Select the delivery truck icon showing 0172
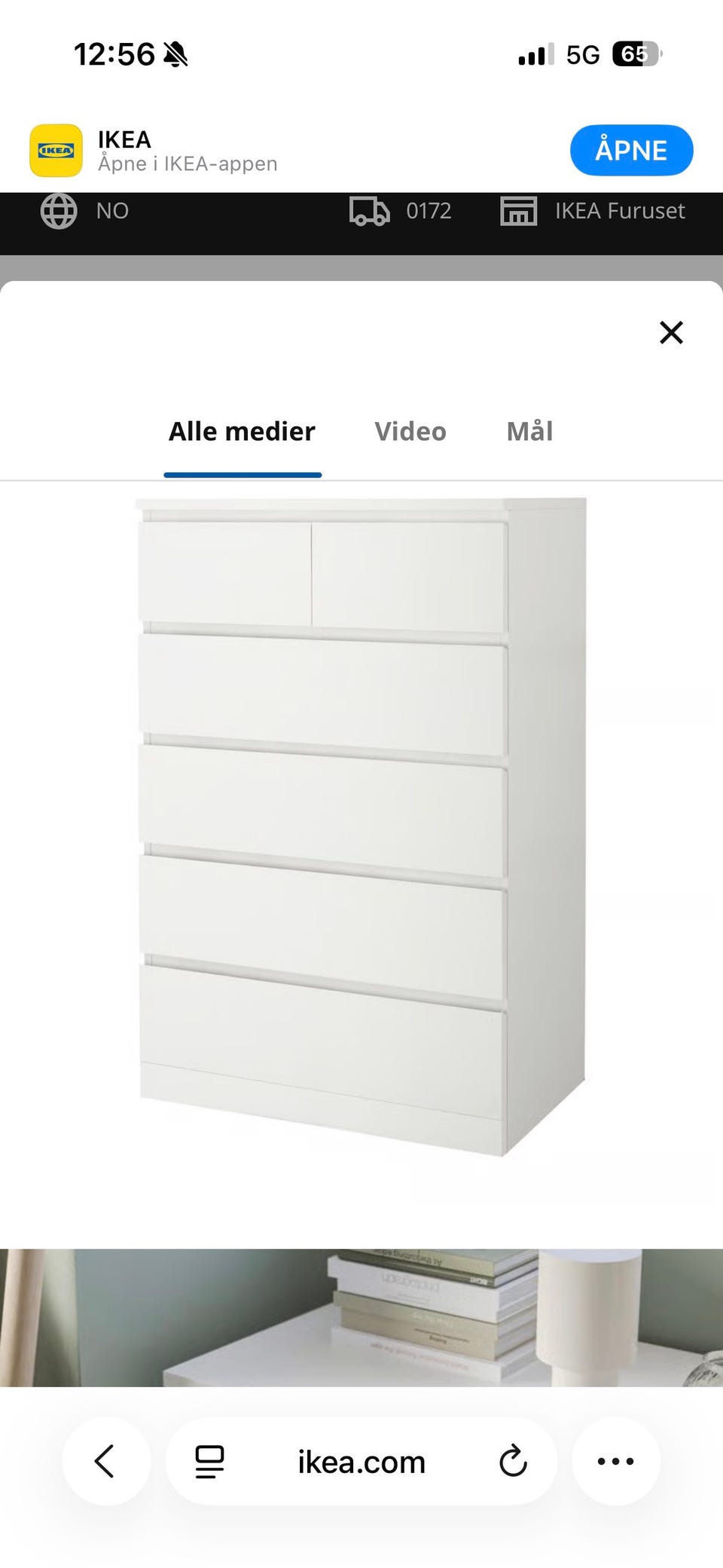The height and width of the screenshot is (1568, 723). [370, 212]
